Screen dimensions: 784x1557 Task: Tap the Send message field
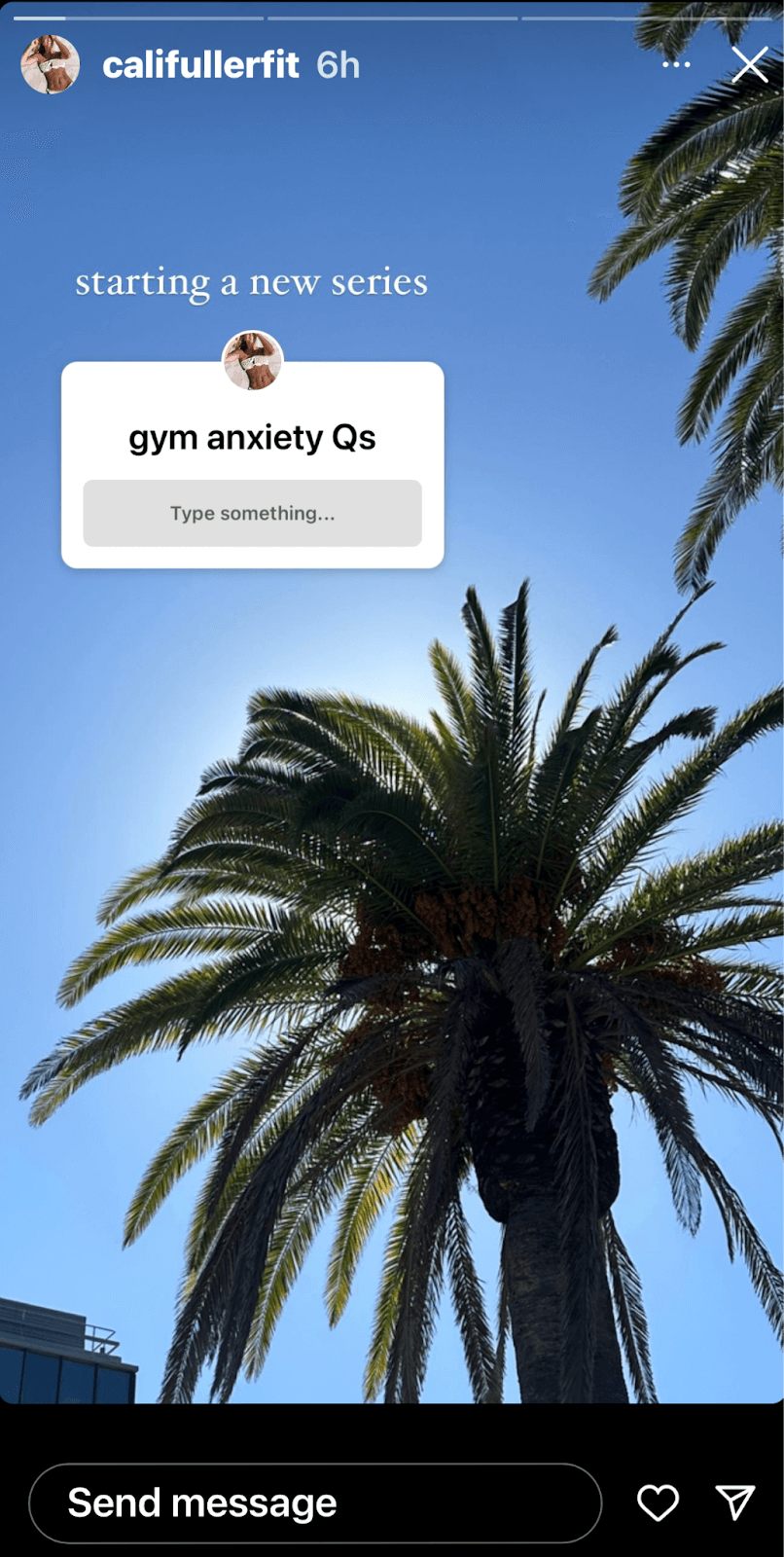(x=314, y=1503)
